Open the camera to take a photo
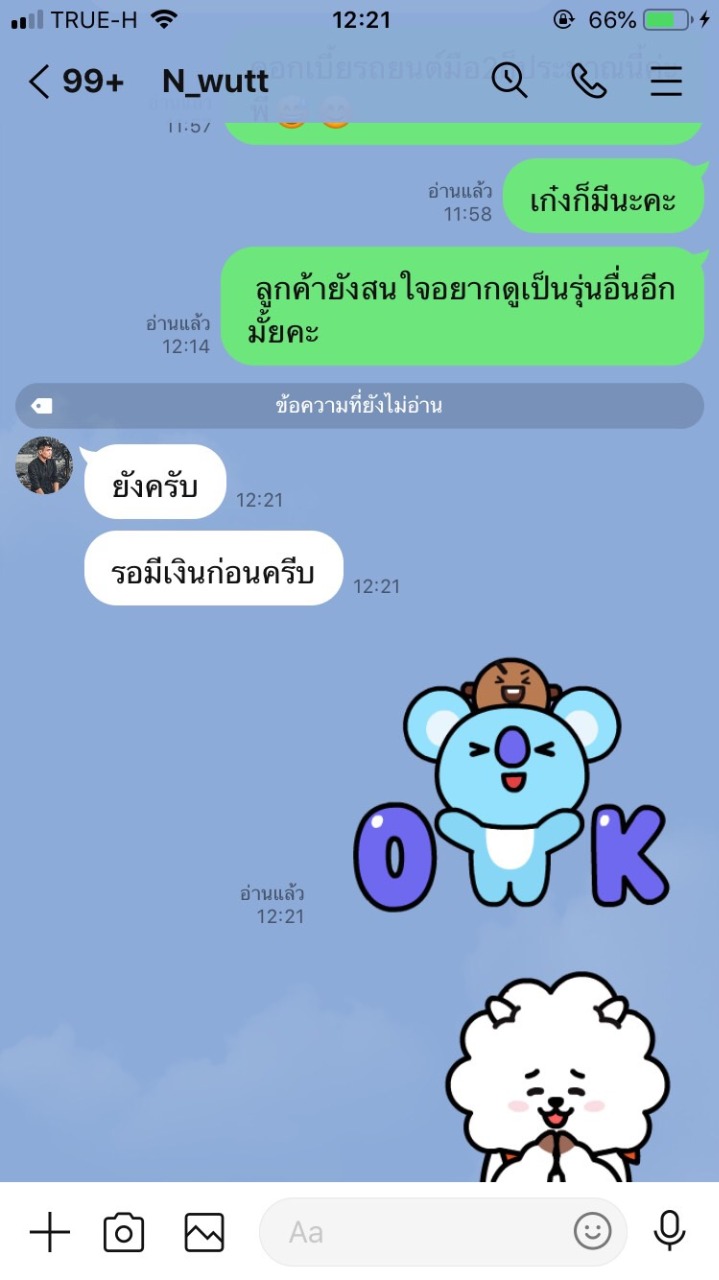Image resolution: width=719 pixels, height=1280 pixels. tap(124, 1232)
